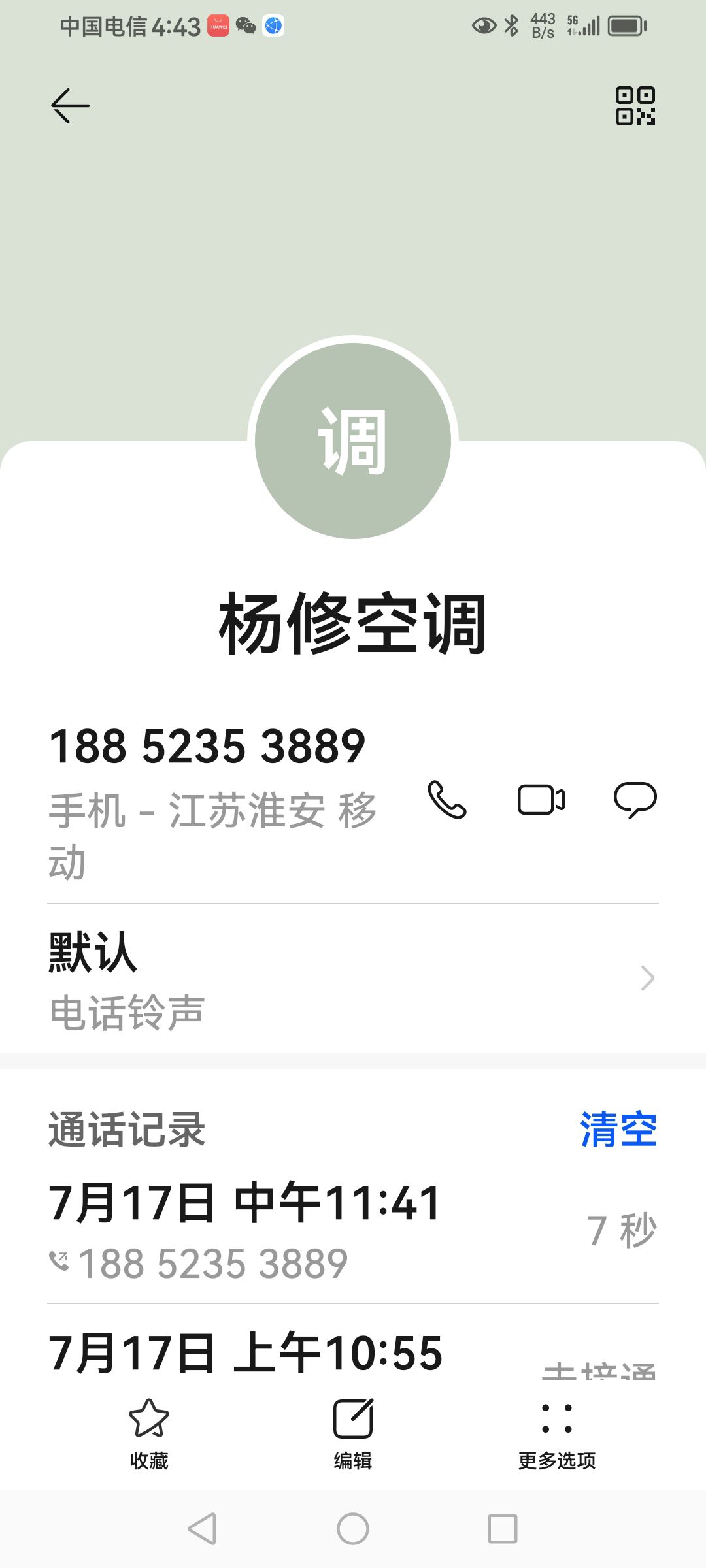Go back using the top-left arrow
The image size is (706, 1568).
click(70, 105)
